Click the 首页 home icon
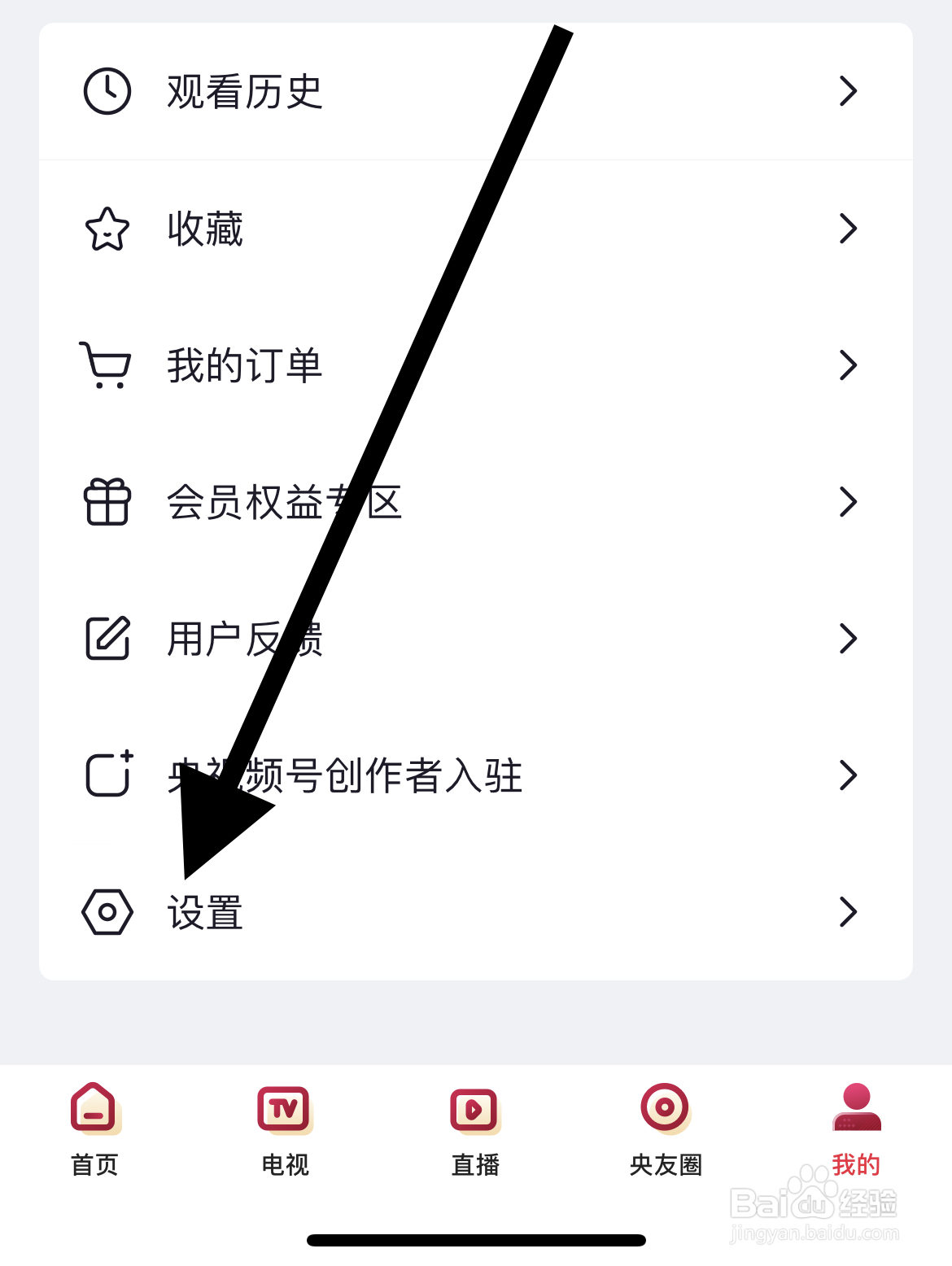The width and height of the screenshot is (952, 1266). point(94,1109)
